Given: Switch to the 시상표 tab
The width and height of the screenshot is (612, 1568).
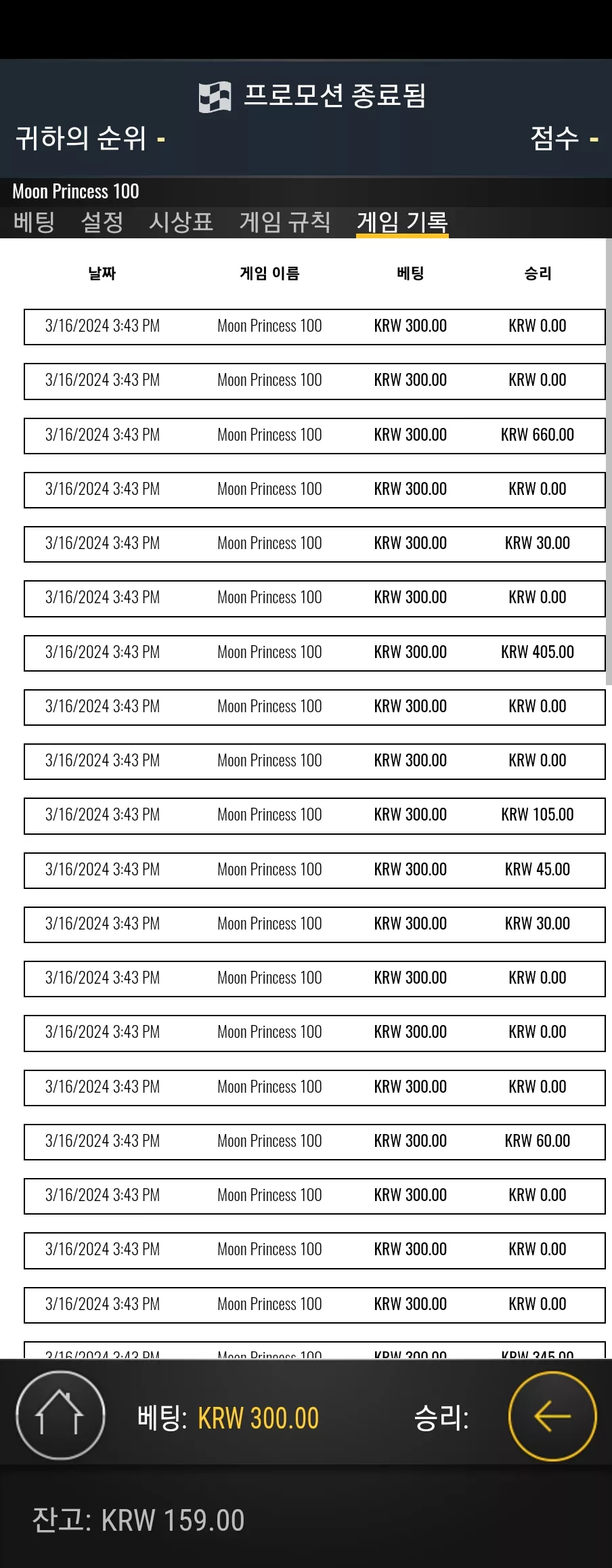Looking at the screenshot, I should click(181, 222).
